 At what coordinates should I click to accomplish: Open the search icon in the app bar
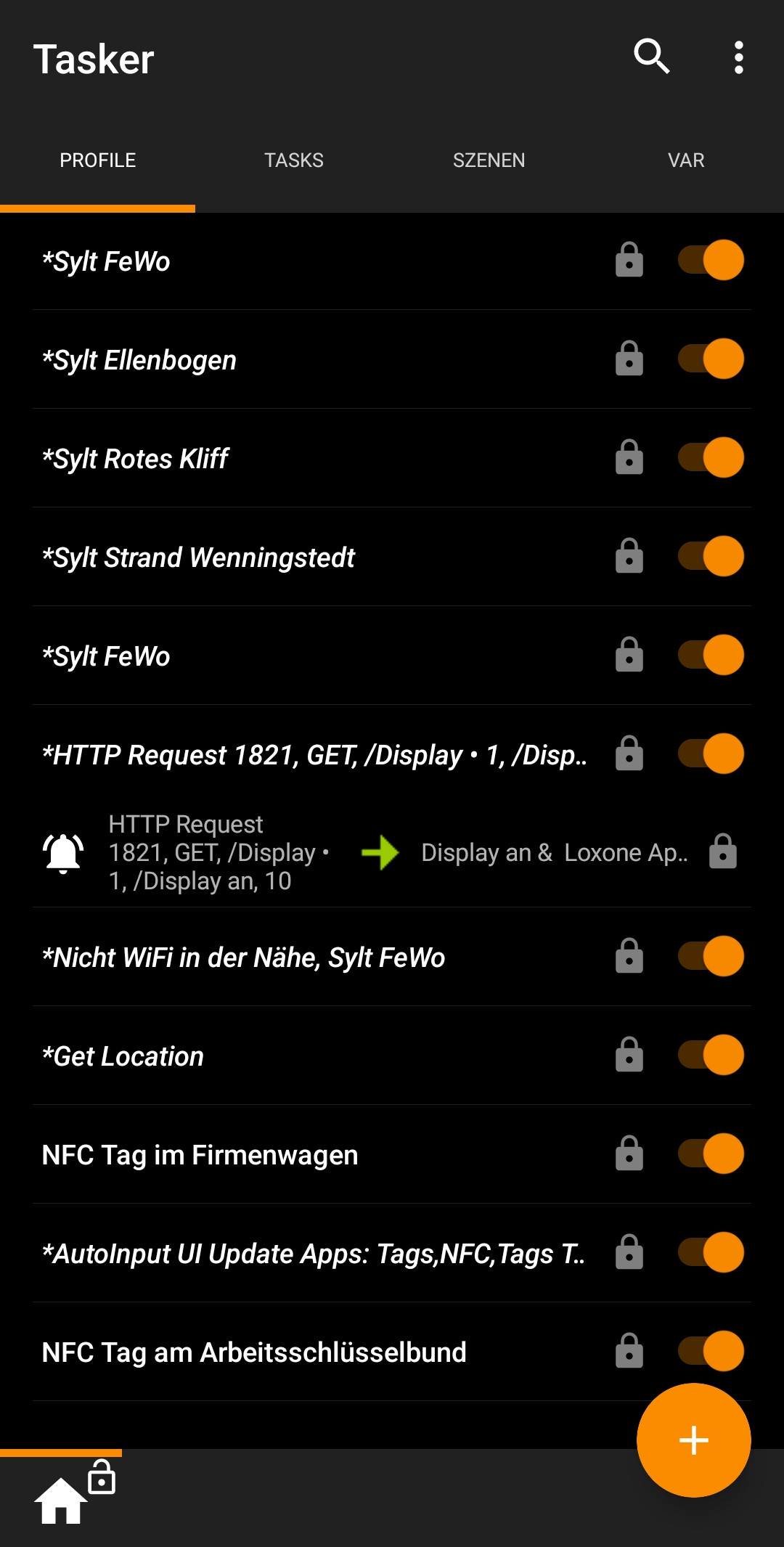(x=651, y=57)
